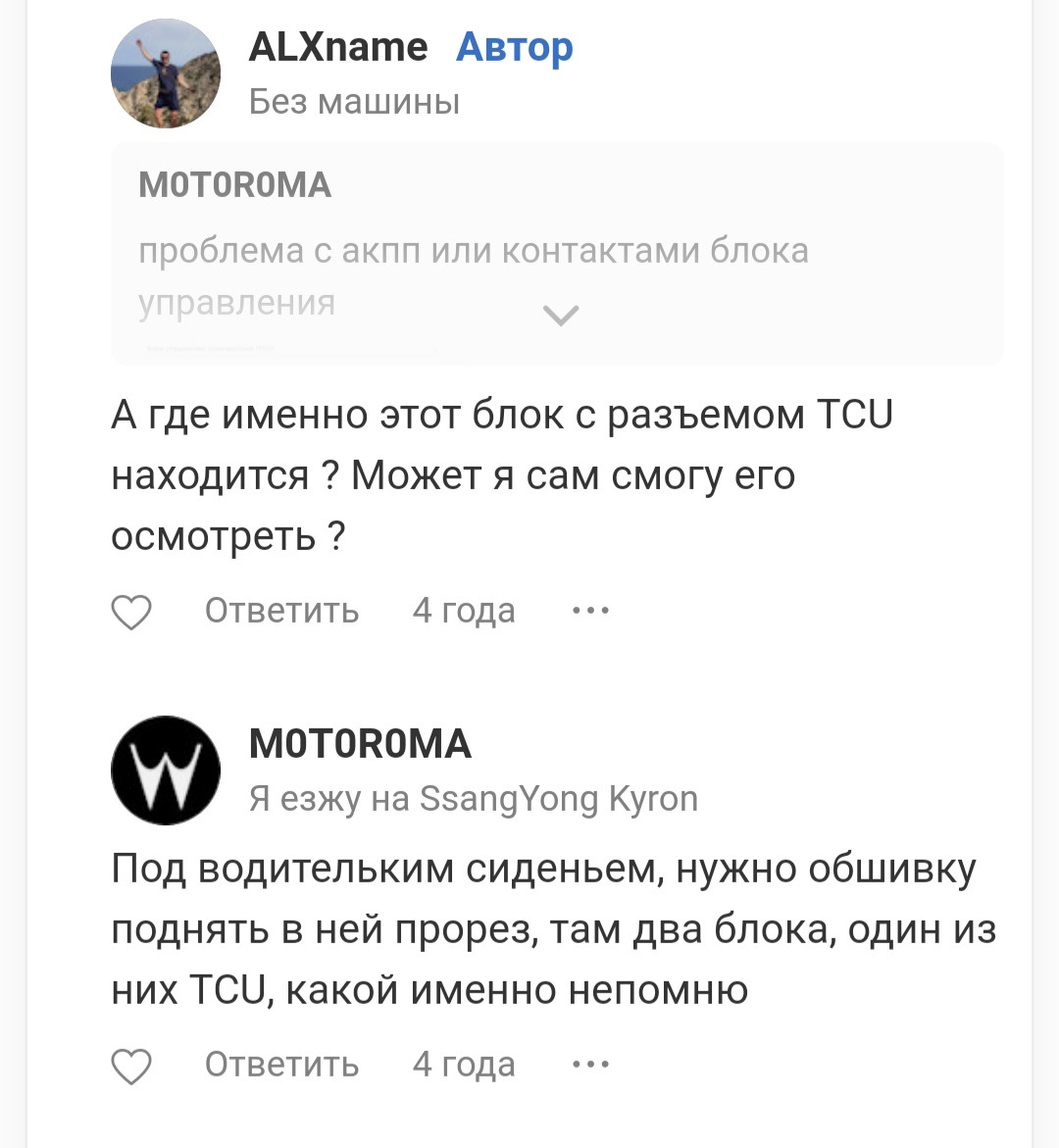1059x1148 pixels.
Task: Open more options on M0T0R0MA's comment
Action: tap(590, 1065)
